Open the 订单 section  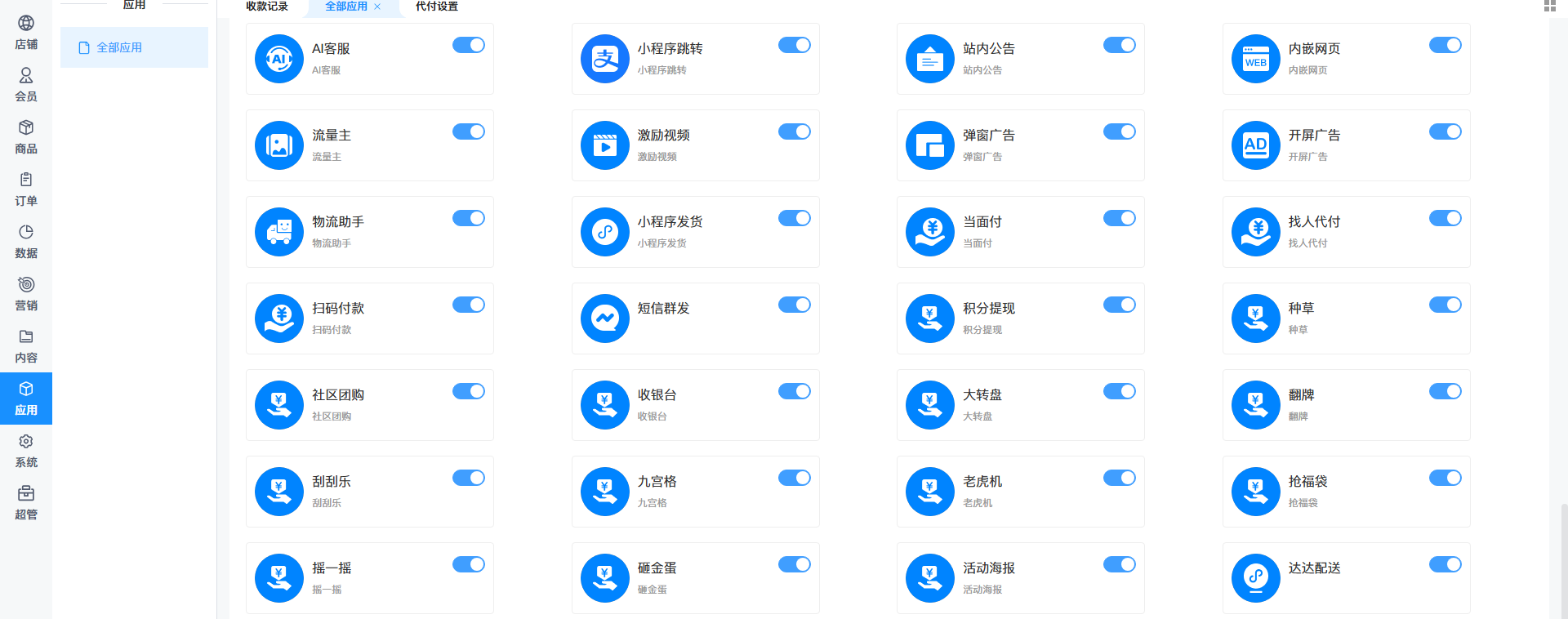(26, 189)
